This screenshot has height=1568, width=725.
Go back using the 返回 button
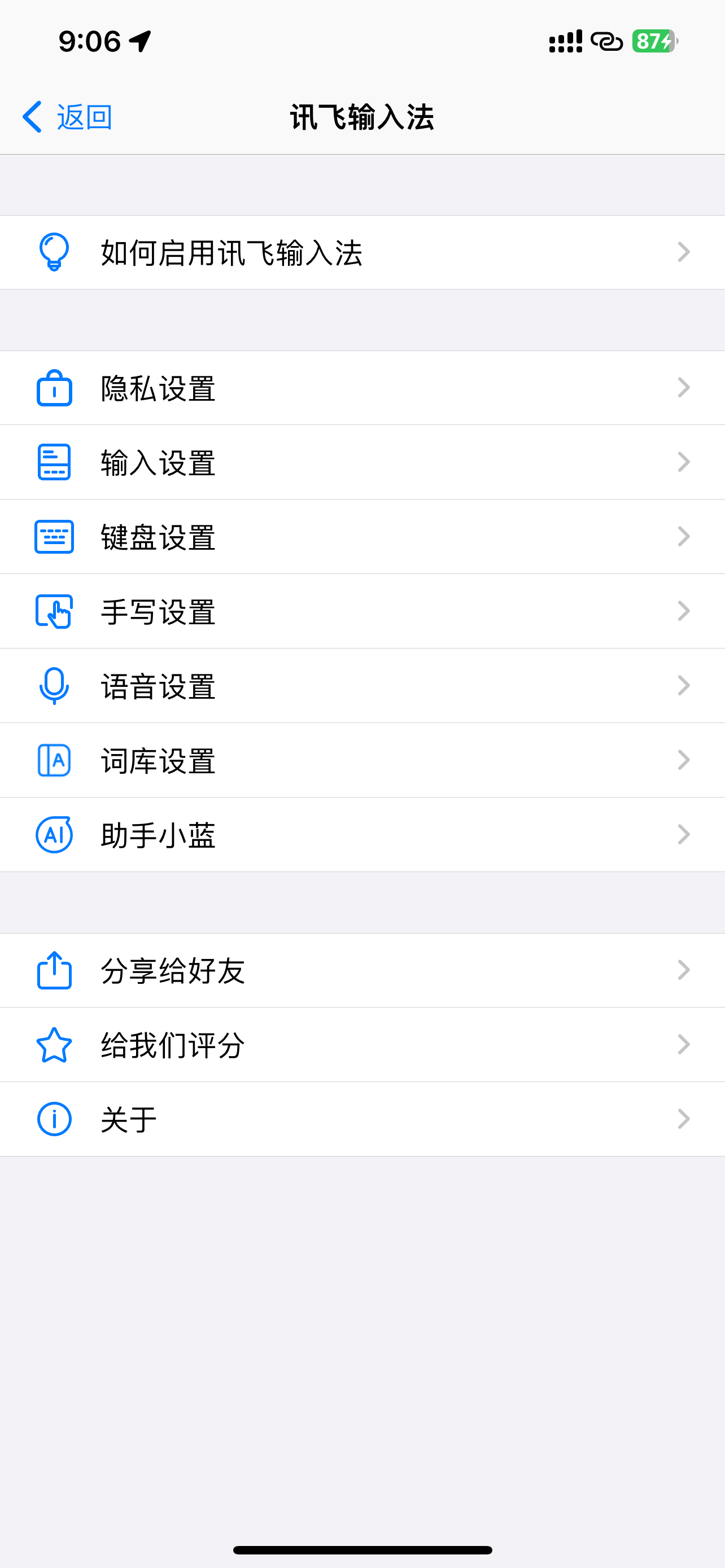tap(68, 117)
